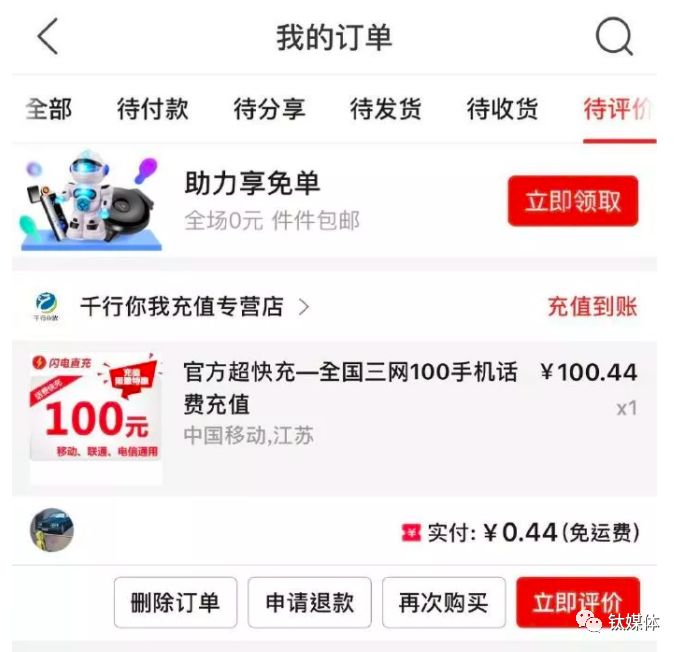Viewport: 681px width, 652px height.
Task: Show the 待分享 orders tab
Action: point(269,109)
